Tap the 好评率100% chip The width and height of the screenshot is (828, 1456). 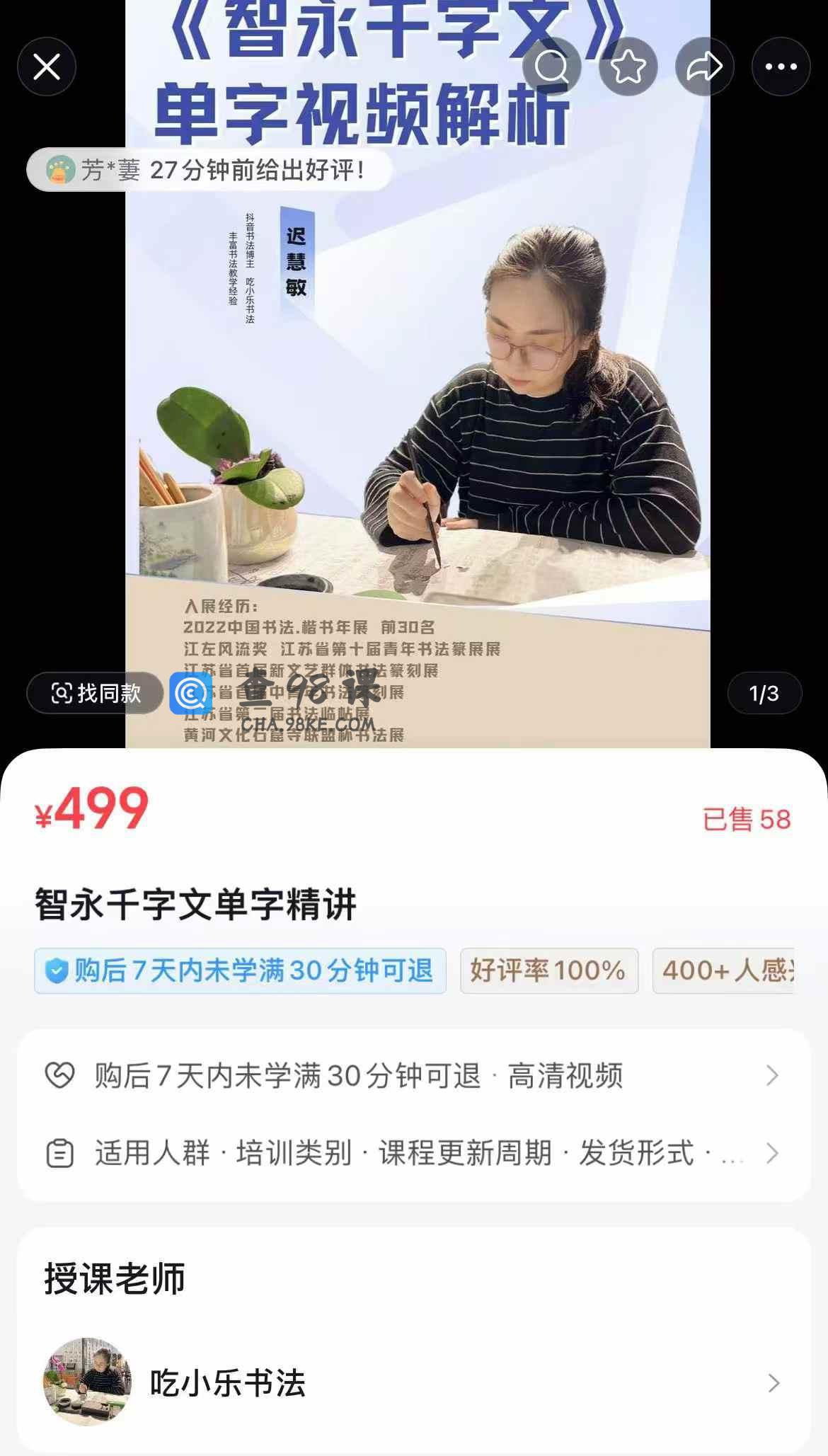548,970
